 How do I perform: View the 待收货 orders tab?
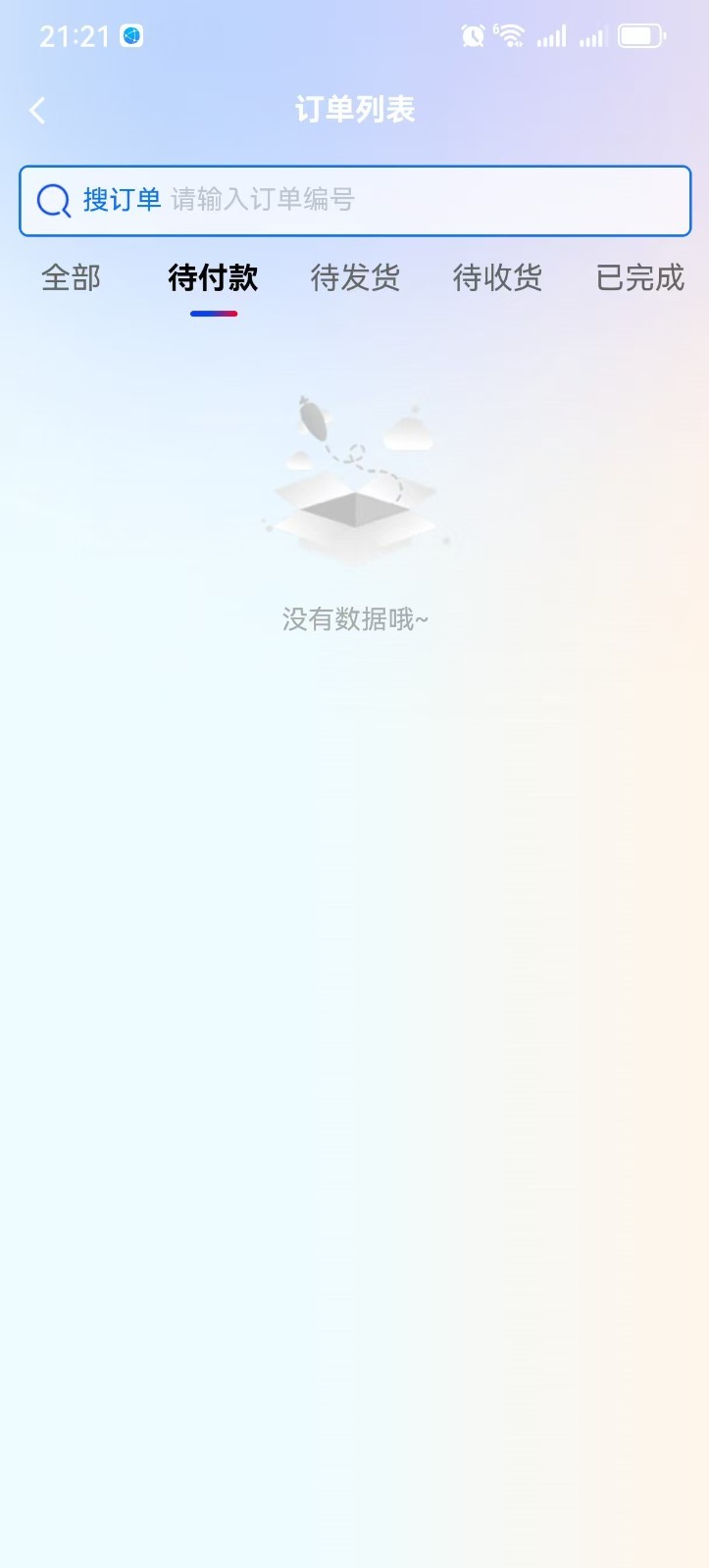[497, 278]
